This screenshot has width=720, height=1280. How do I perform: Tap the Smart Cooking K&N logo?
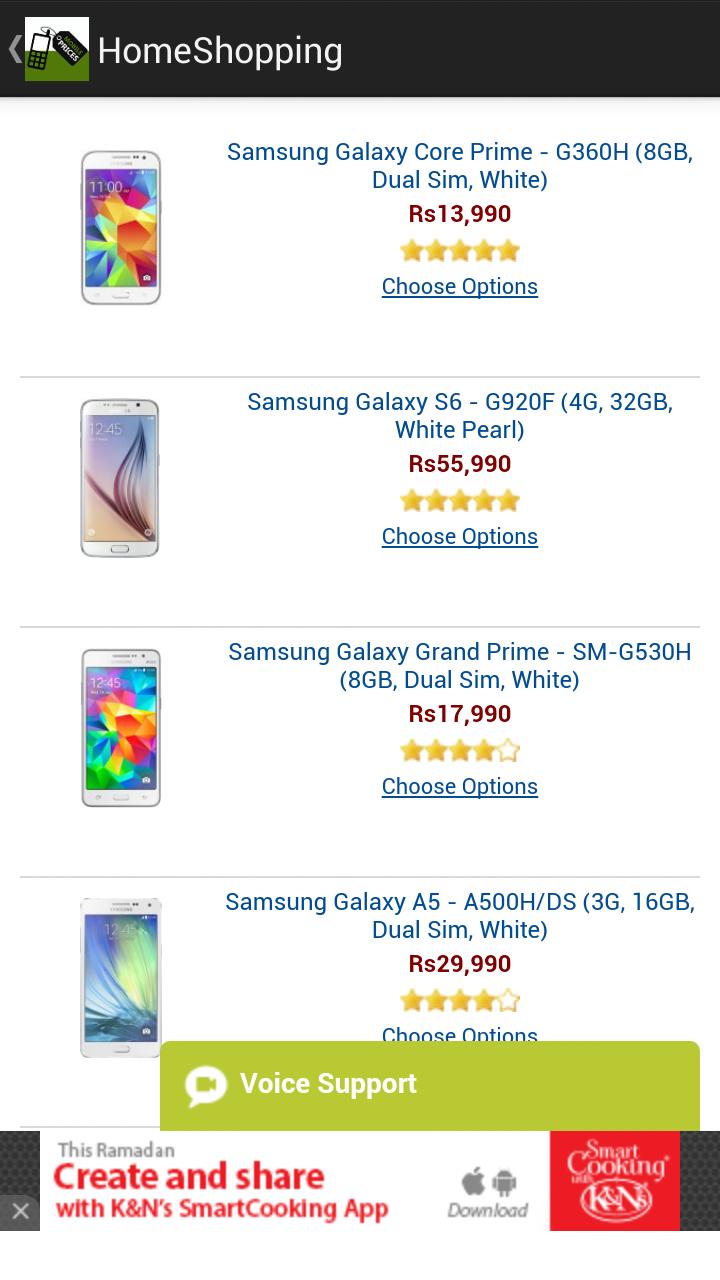[614, 1180]
